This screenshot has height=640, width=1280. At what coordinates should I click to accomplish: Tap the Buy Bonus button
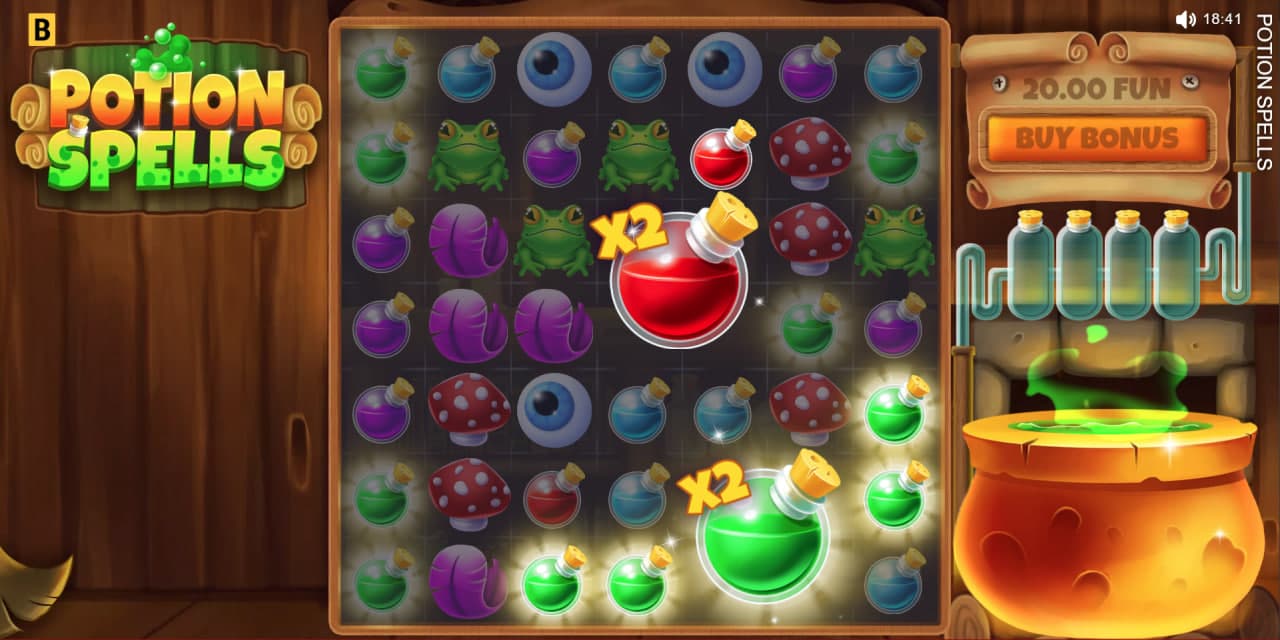coord(1097,138)
